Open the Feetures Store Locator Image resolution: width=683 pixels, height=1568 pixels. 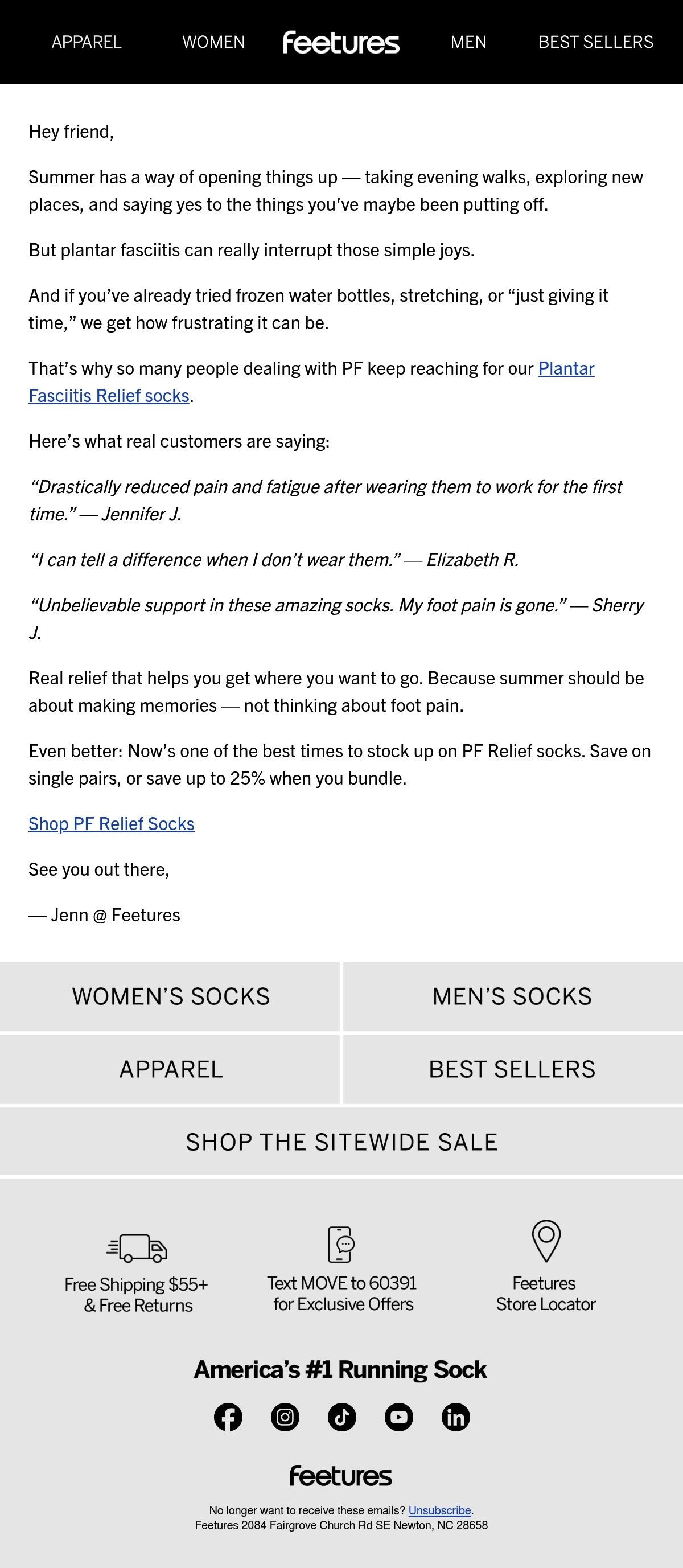tap(545, 1267)
